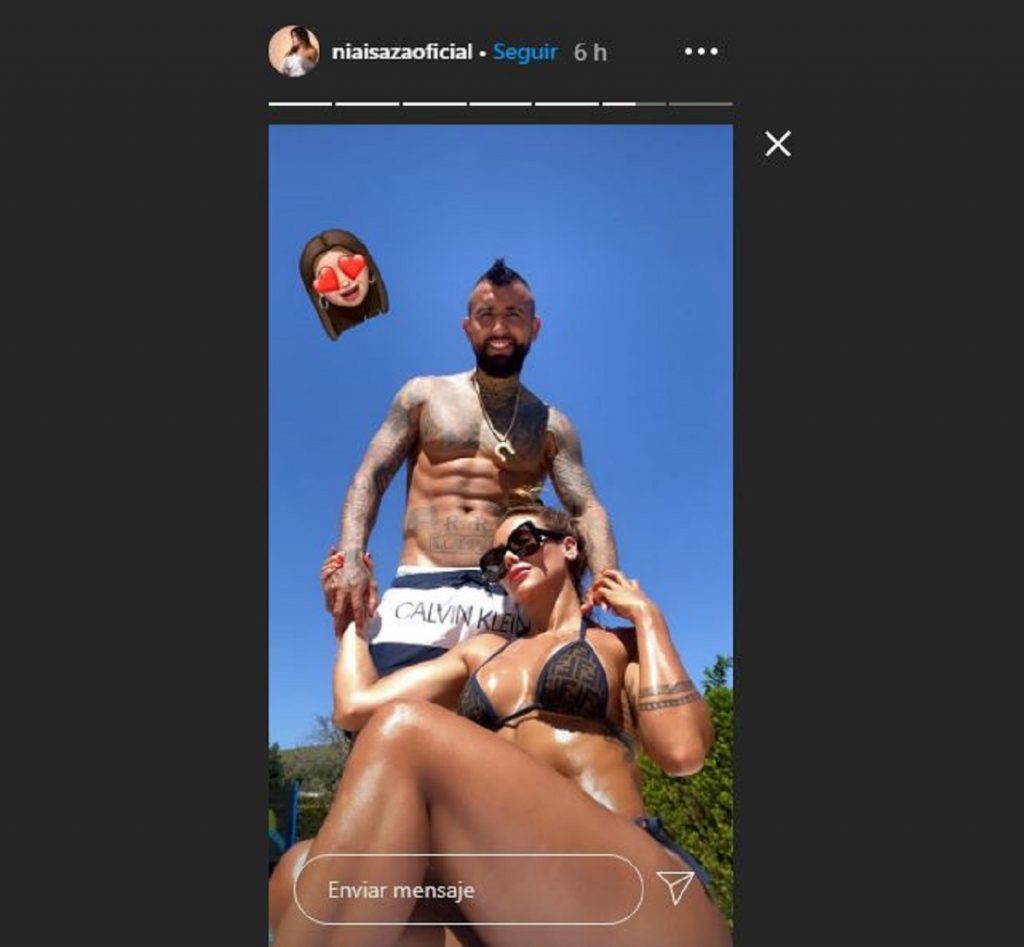Tap the Enviar mensaje field
The image size is (1024, 947).
click(468, 889)
